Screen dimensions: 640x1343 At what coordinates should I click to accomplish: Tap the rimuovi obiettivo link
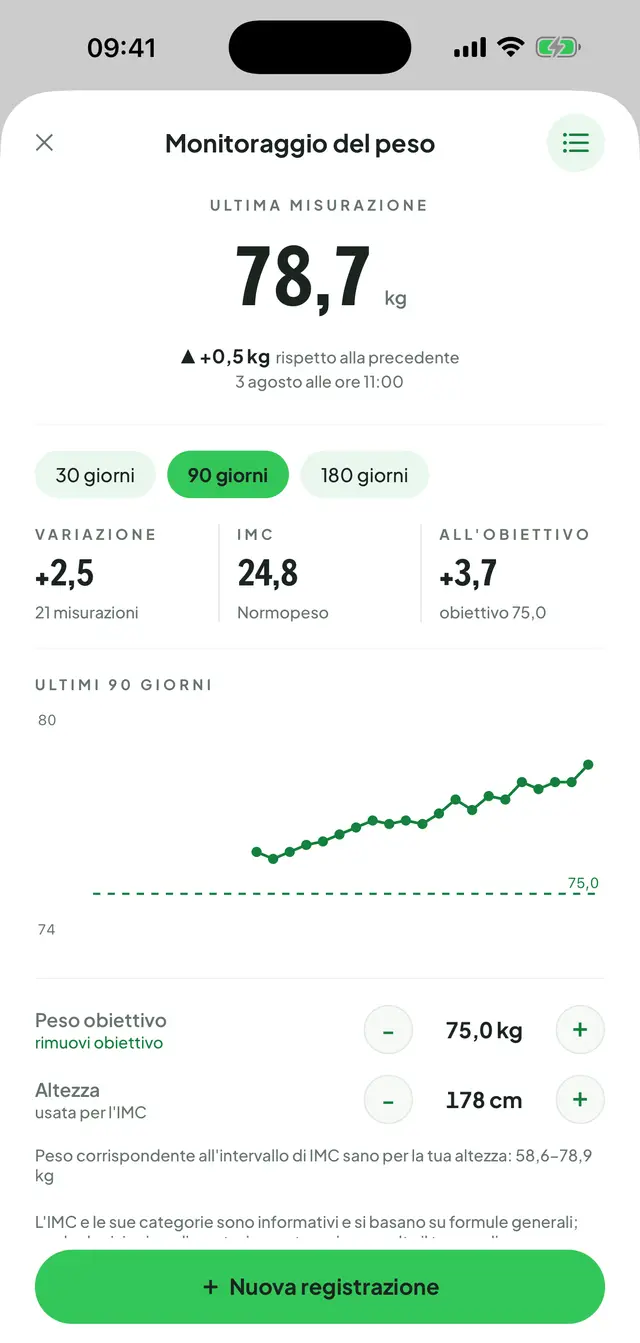click(x=99, y=1043)
